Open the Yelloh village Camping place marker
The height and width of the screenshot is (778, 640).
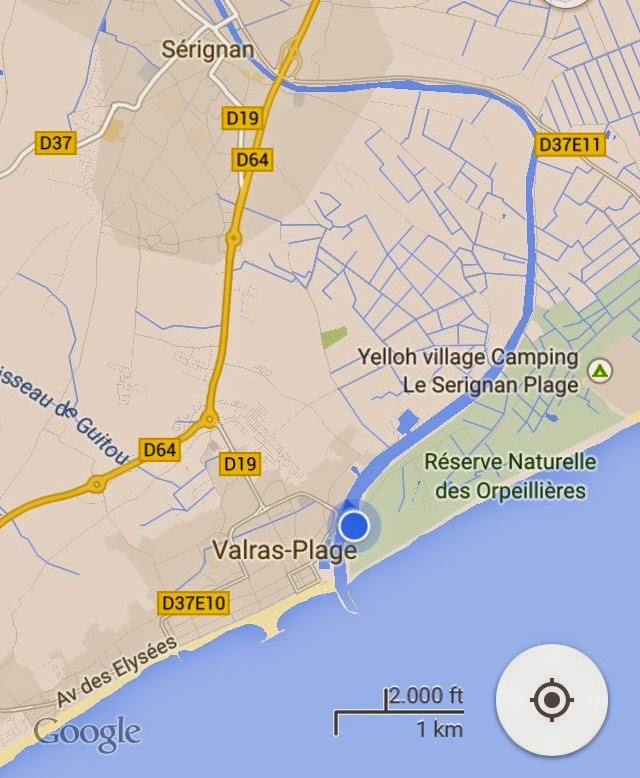pos(599,370)
